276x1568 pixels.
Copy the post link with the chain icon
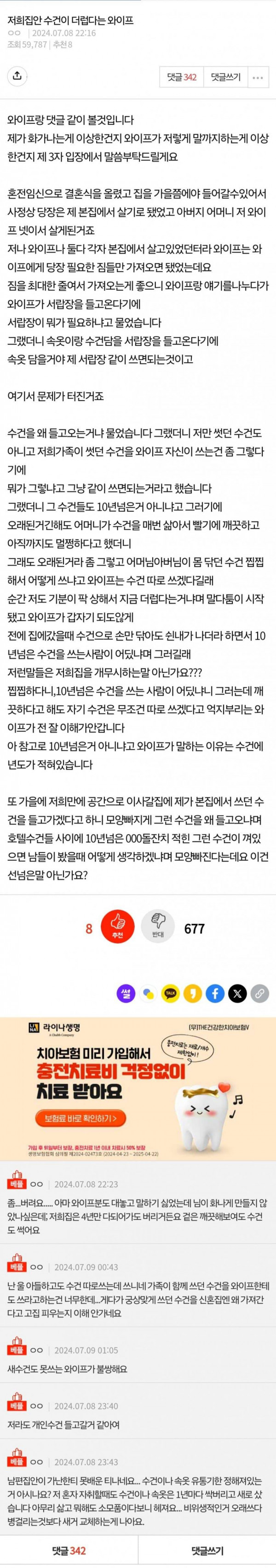coord(259,993)
